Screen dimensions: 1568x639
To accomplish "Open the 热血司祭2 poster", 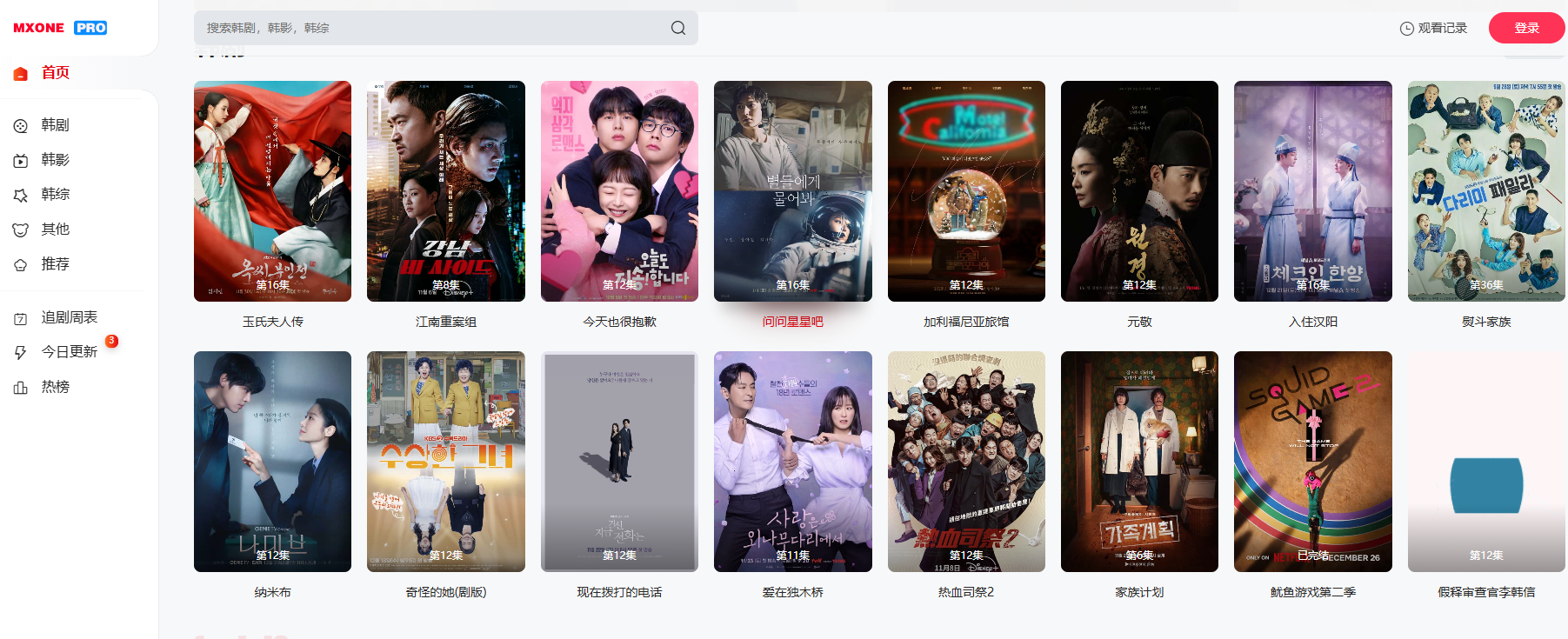I will [x=965, y=462].
